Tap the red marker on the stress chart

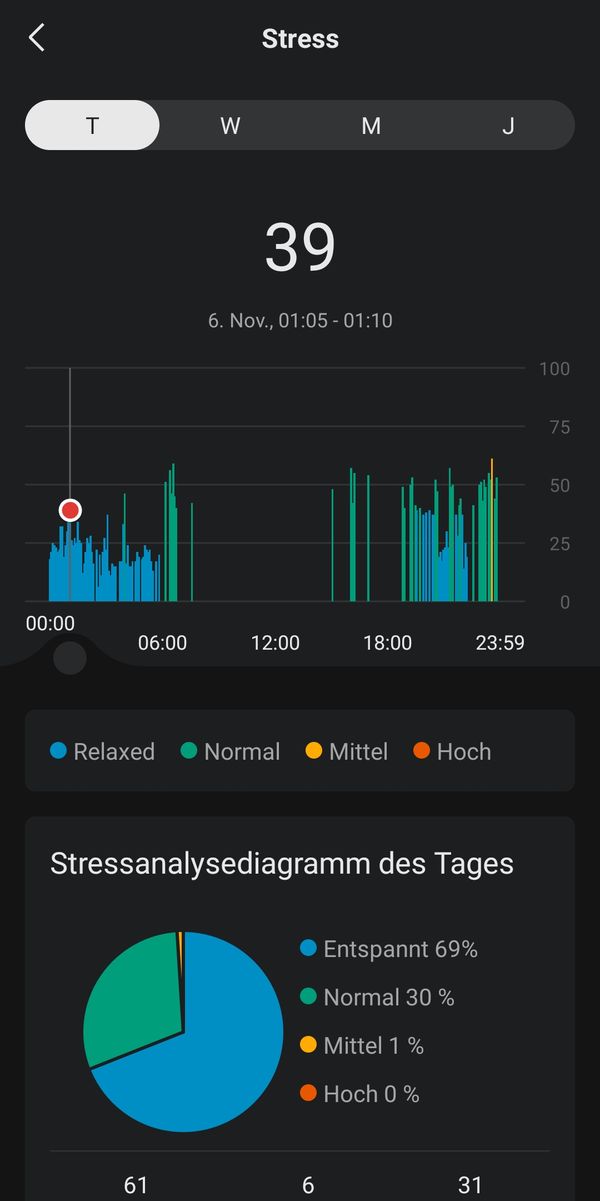(70, 510)
